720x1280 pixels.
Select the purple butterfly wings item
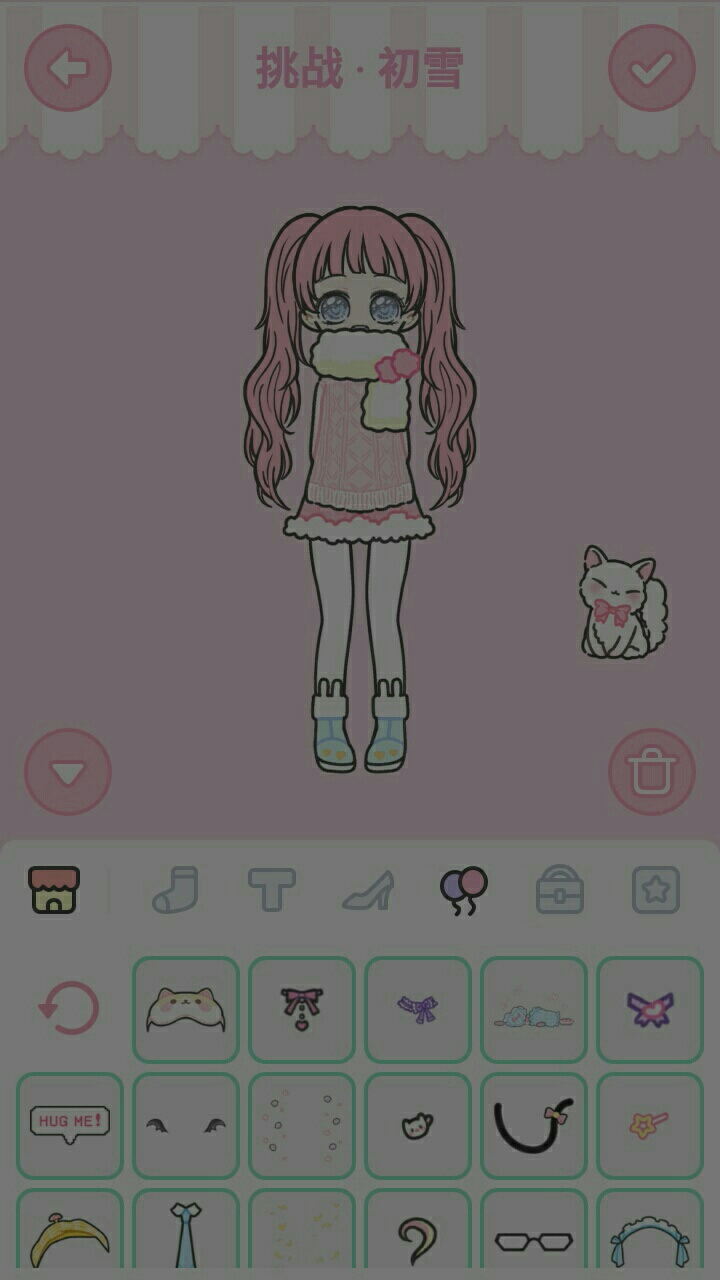pyautogui.click(x=650, y=1009)
